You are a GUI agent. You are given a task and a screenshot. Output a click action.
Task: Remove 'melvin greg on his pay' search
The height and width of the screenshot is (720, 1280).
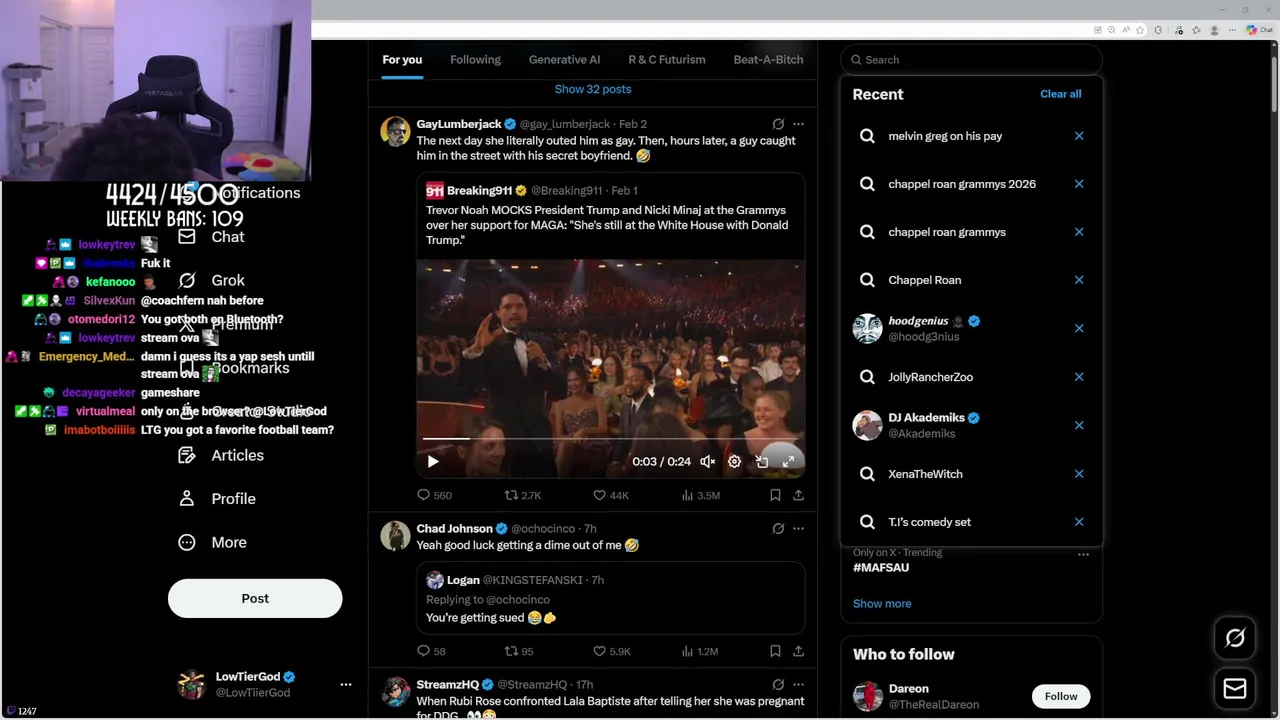[1079, 136]
